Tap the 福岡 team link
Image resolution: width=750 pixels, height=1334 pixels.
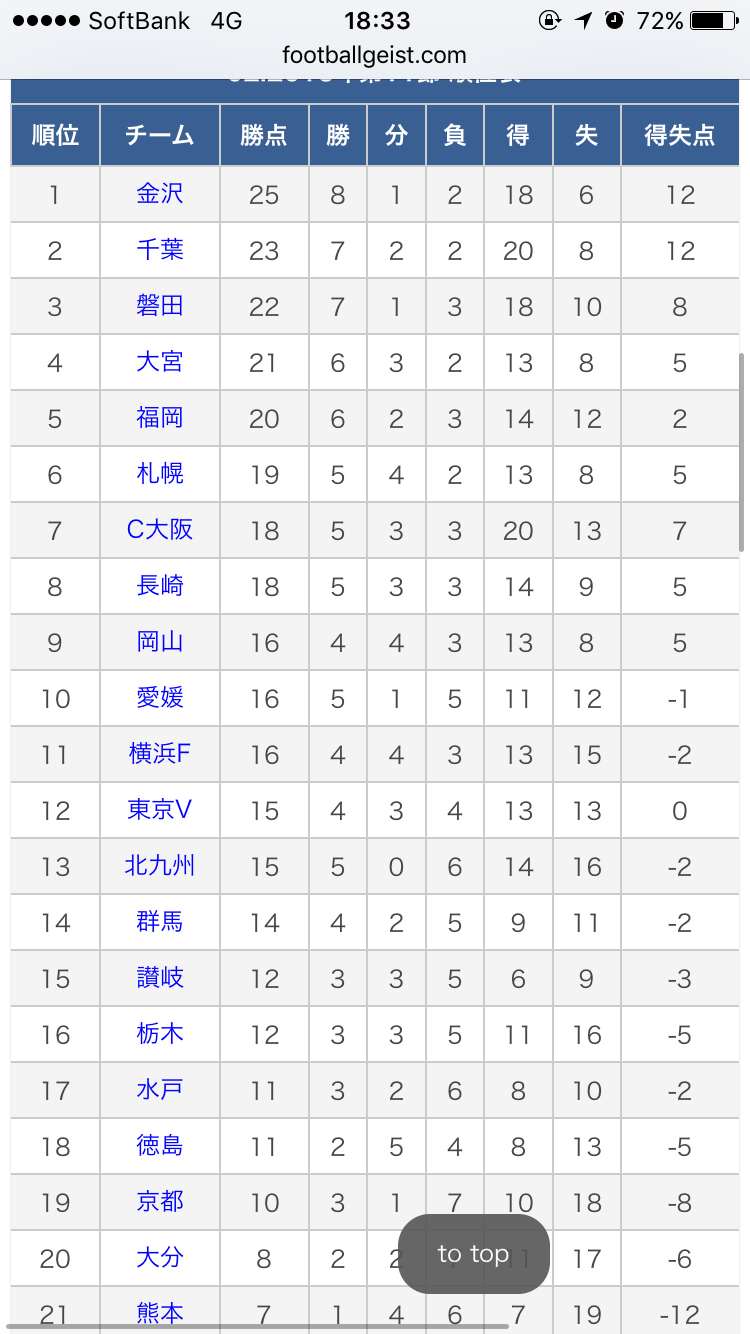pyautogui.click(x=160, y=418)
